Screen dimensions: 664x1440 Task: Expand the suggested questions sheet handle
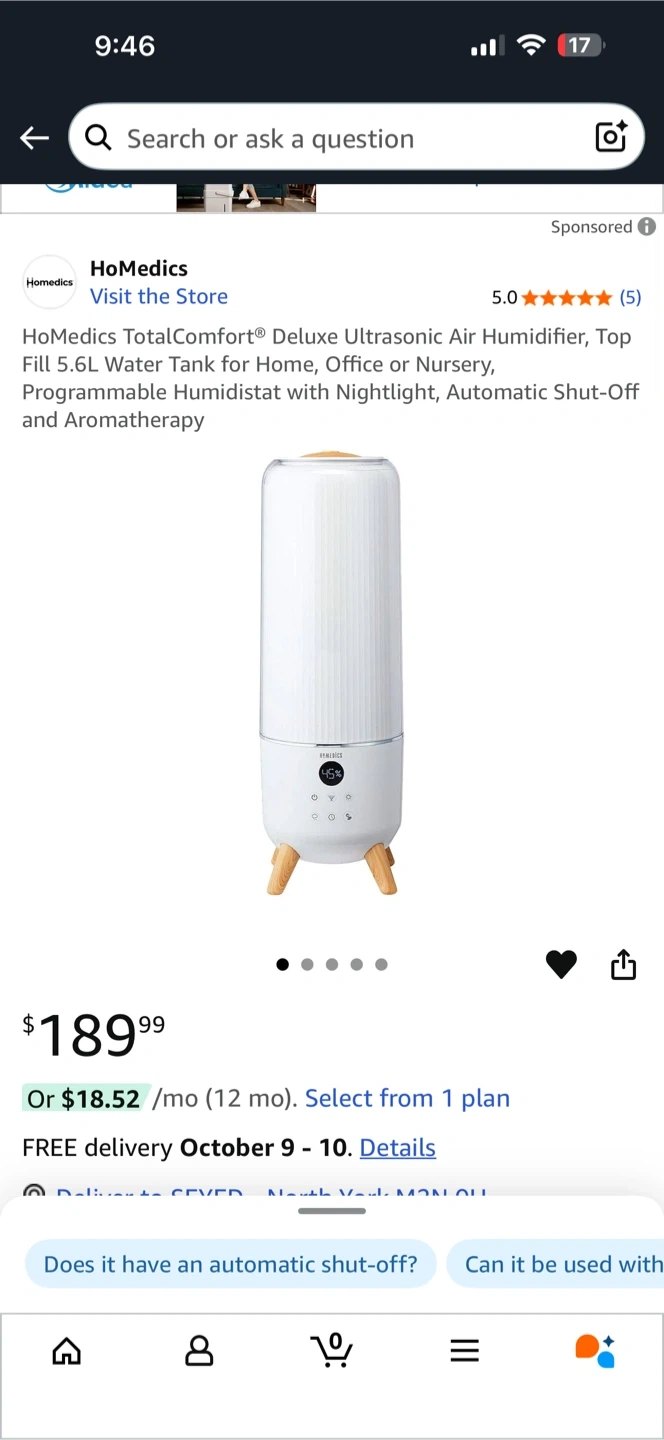332,1211
